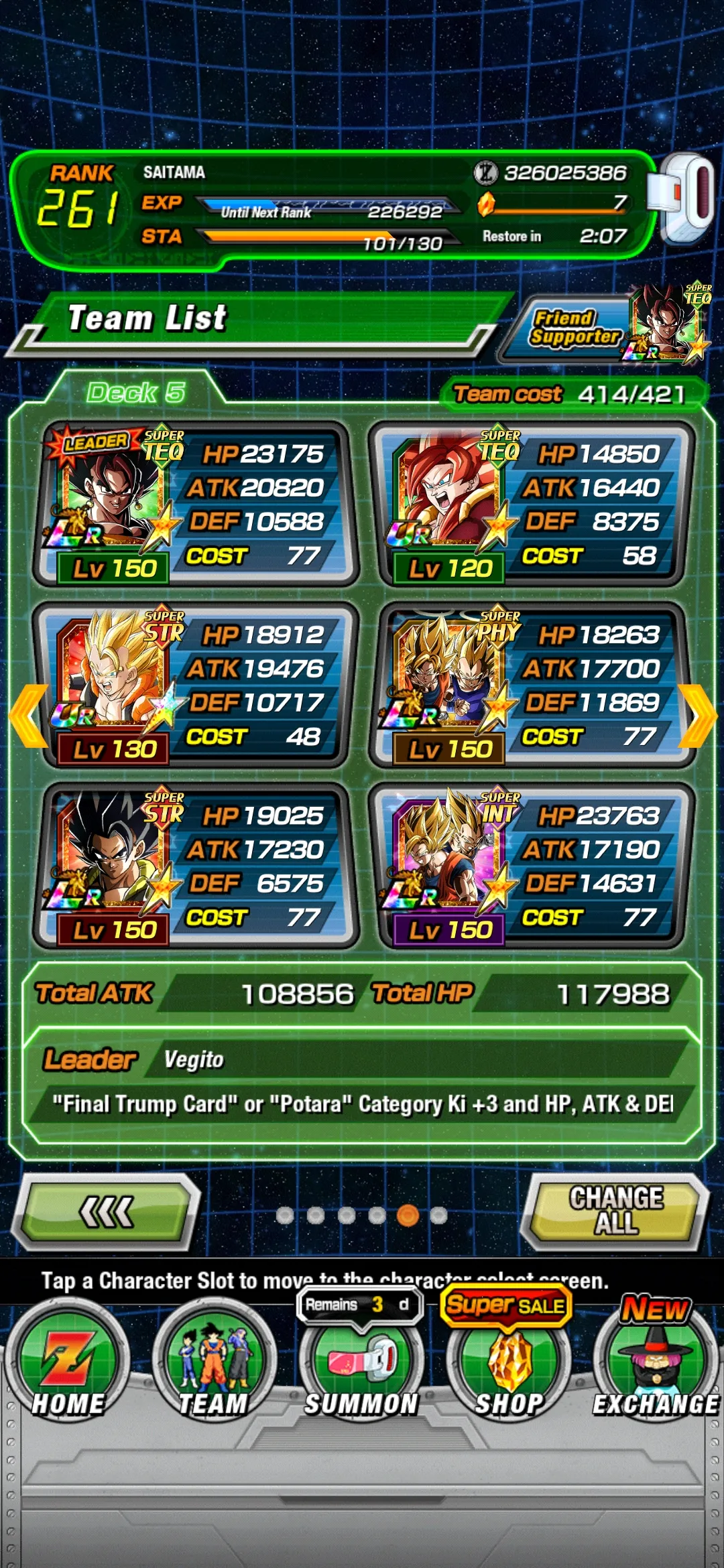Open the Exchange menu
Image resolution: width=724 pixels, height=1568 pixels.
tap(656, 1362)
